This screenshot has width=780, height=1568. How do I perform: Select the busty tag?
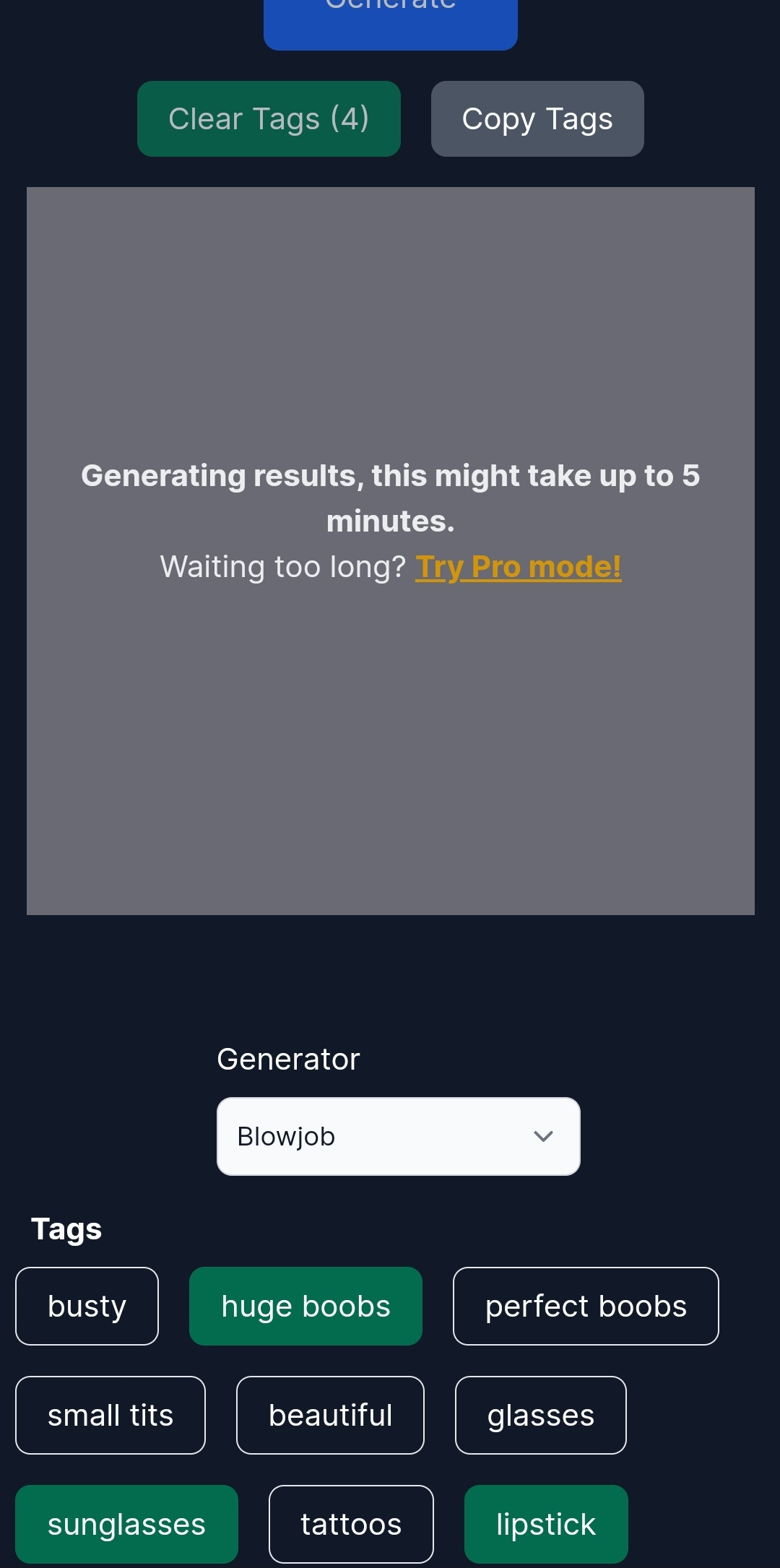click(x=87, y=1306)
